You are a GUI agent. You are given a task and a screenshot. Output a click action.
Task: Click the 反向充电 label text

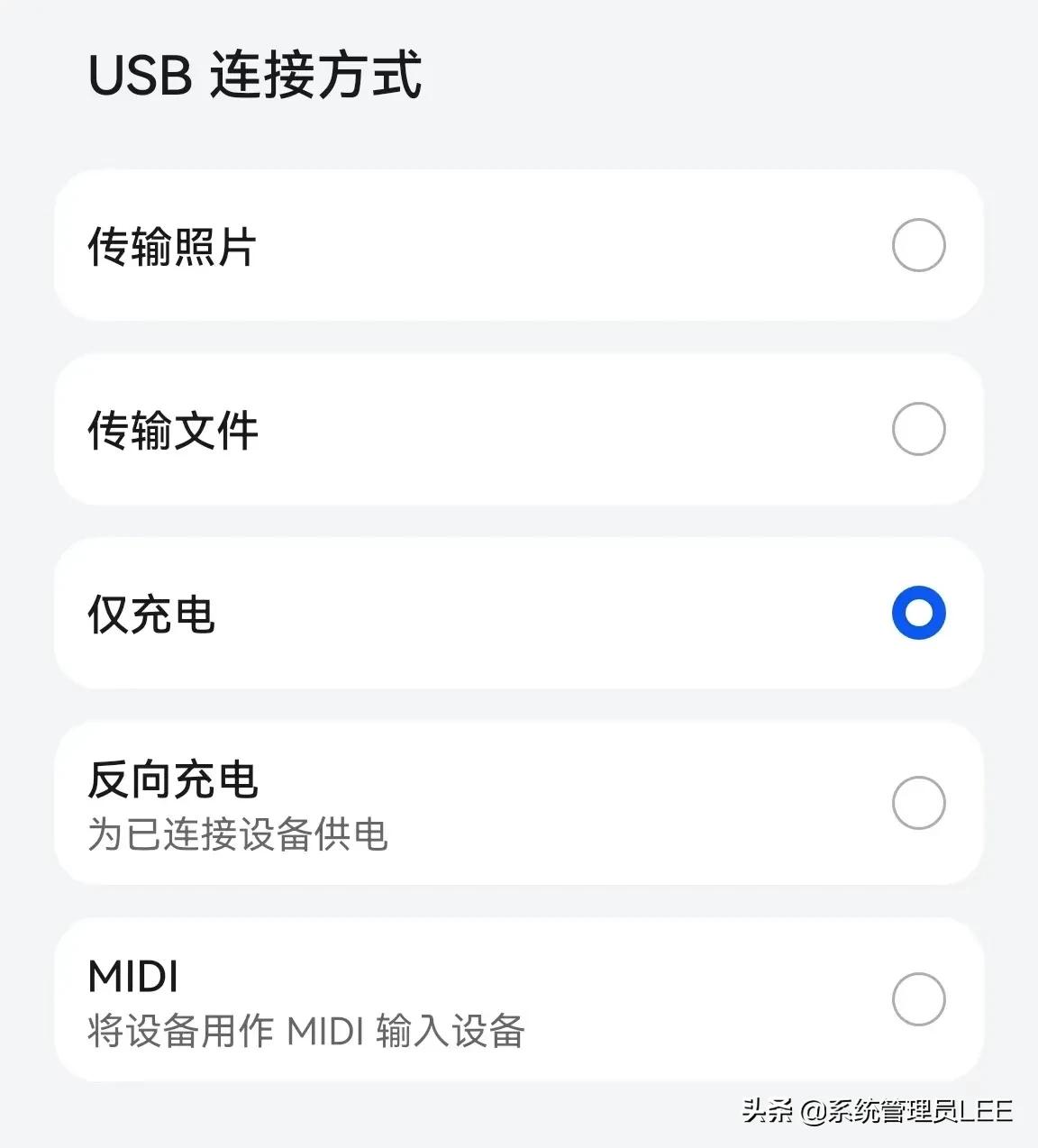coord(172,780)
